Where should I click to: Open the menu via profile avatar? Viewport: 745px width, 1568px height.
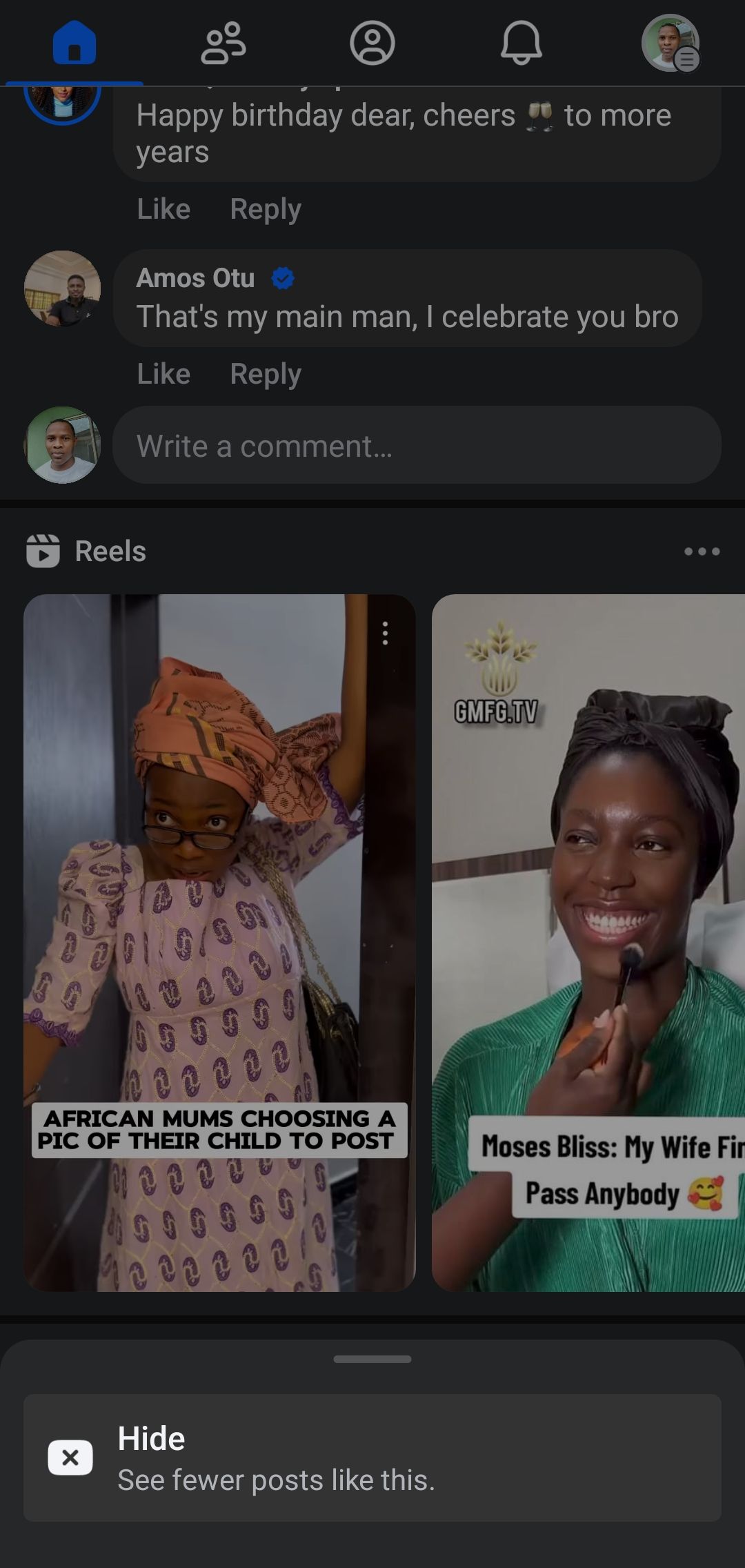670,43
